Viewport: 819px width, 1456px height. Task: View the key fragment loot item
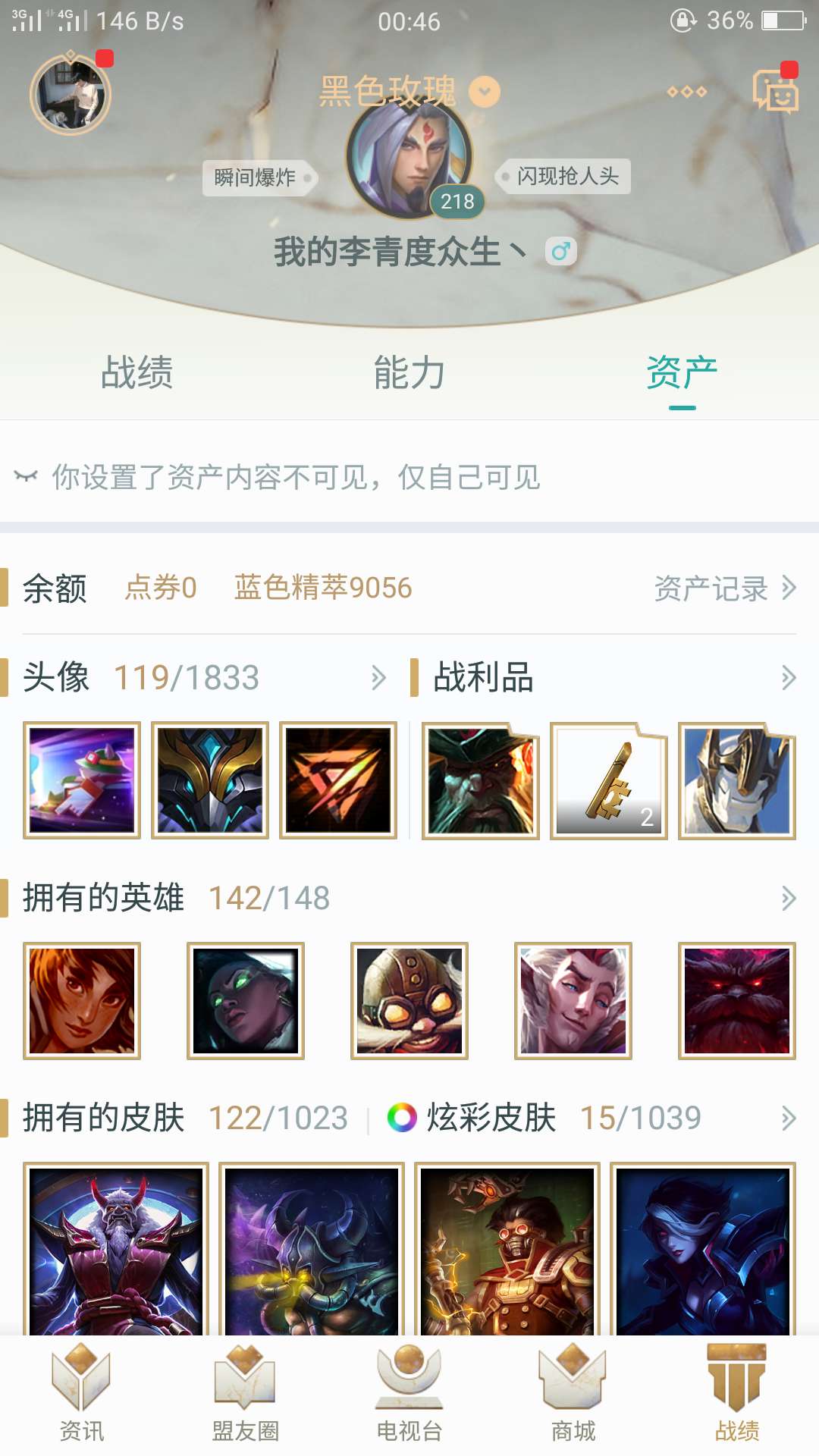pyautogui.click(x=609, y=781)
